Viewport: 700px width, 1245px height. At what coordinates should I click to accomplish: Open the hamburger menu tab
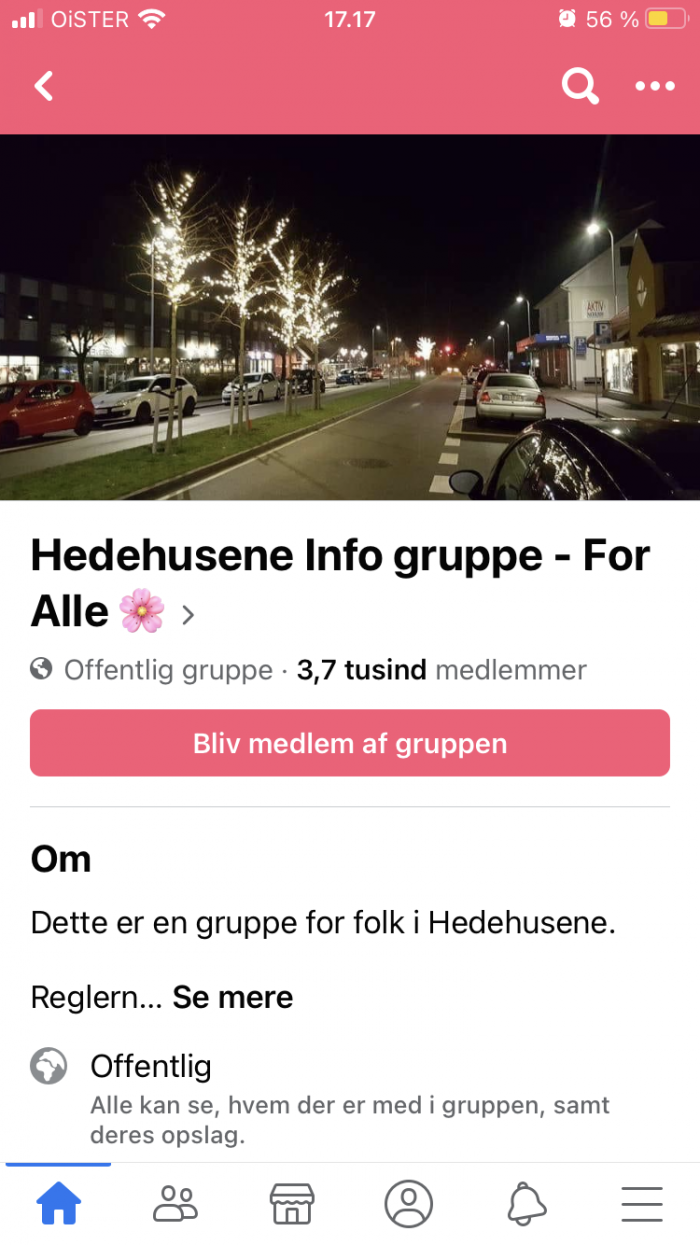642,1203
